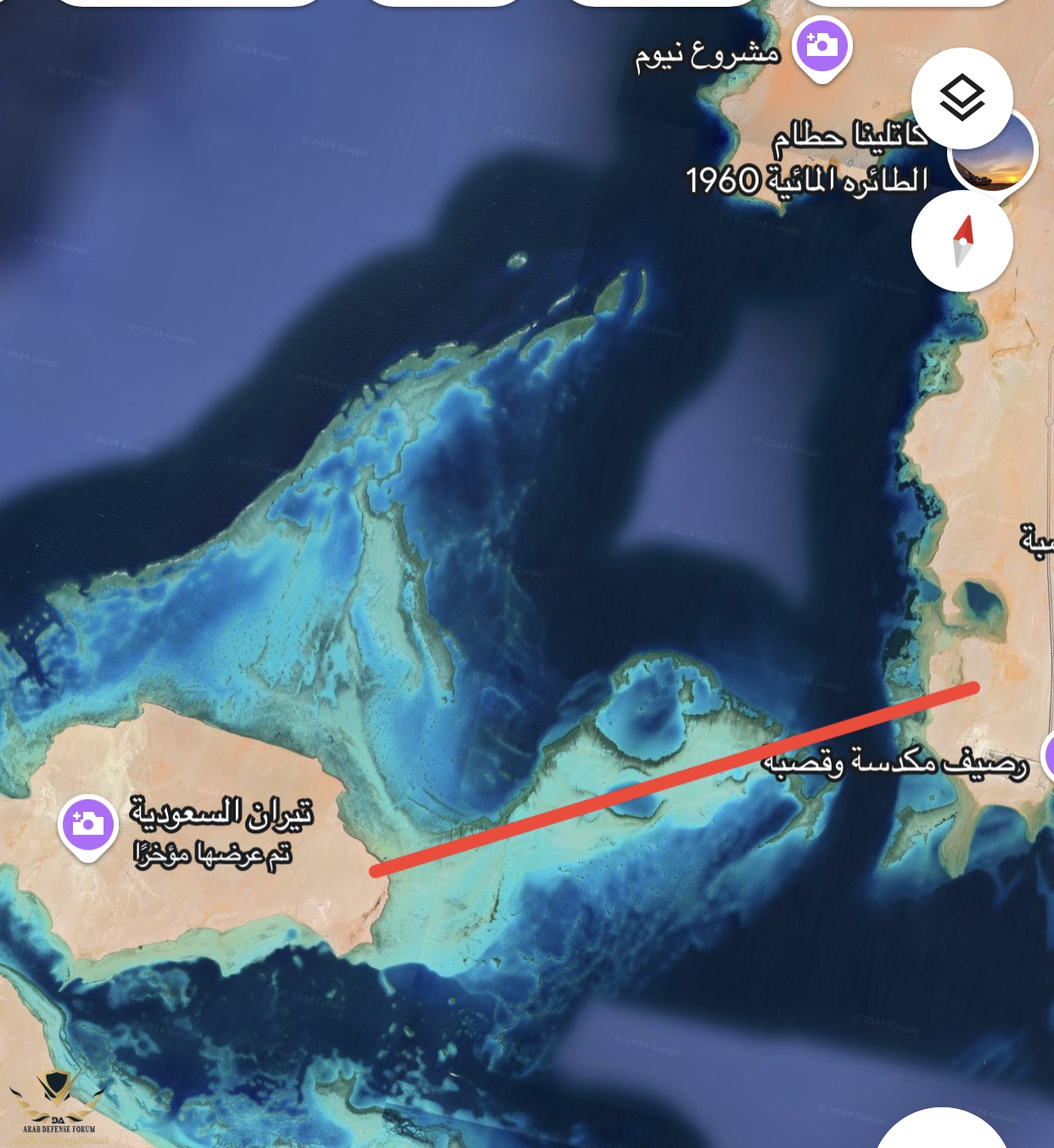Open the تيران السعودية place pin

[88, 826]
